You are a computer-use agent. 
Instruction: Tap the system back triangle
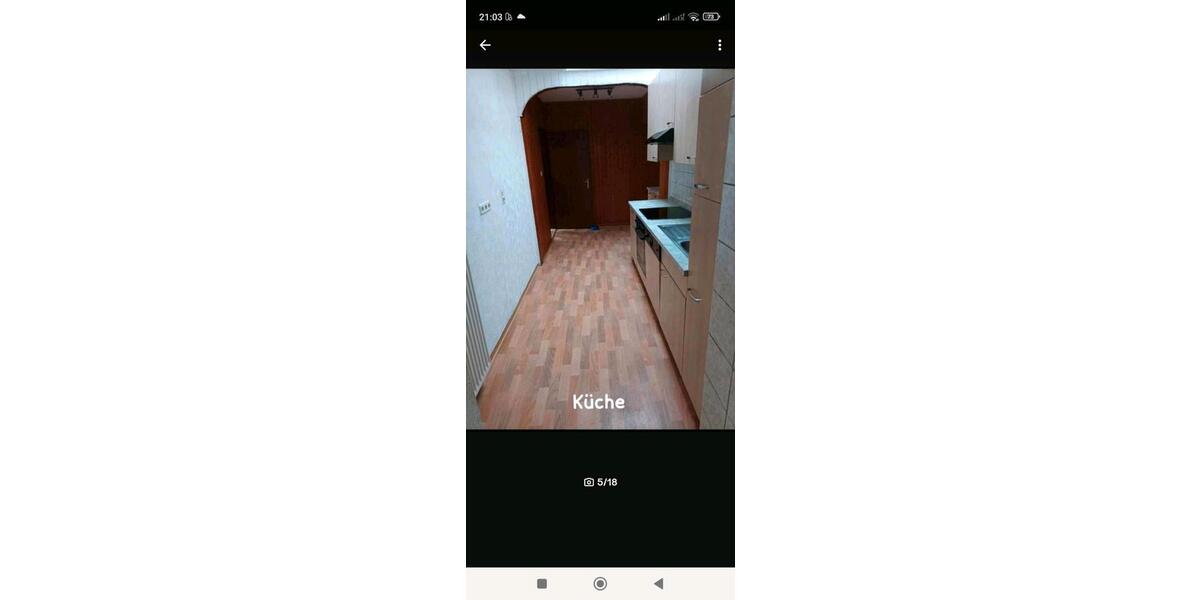point(658,584)
